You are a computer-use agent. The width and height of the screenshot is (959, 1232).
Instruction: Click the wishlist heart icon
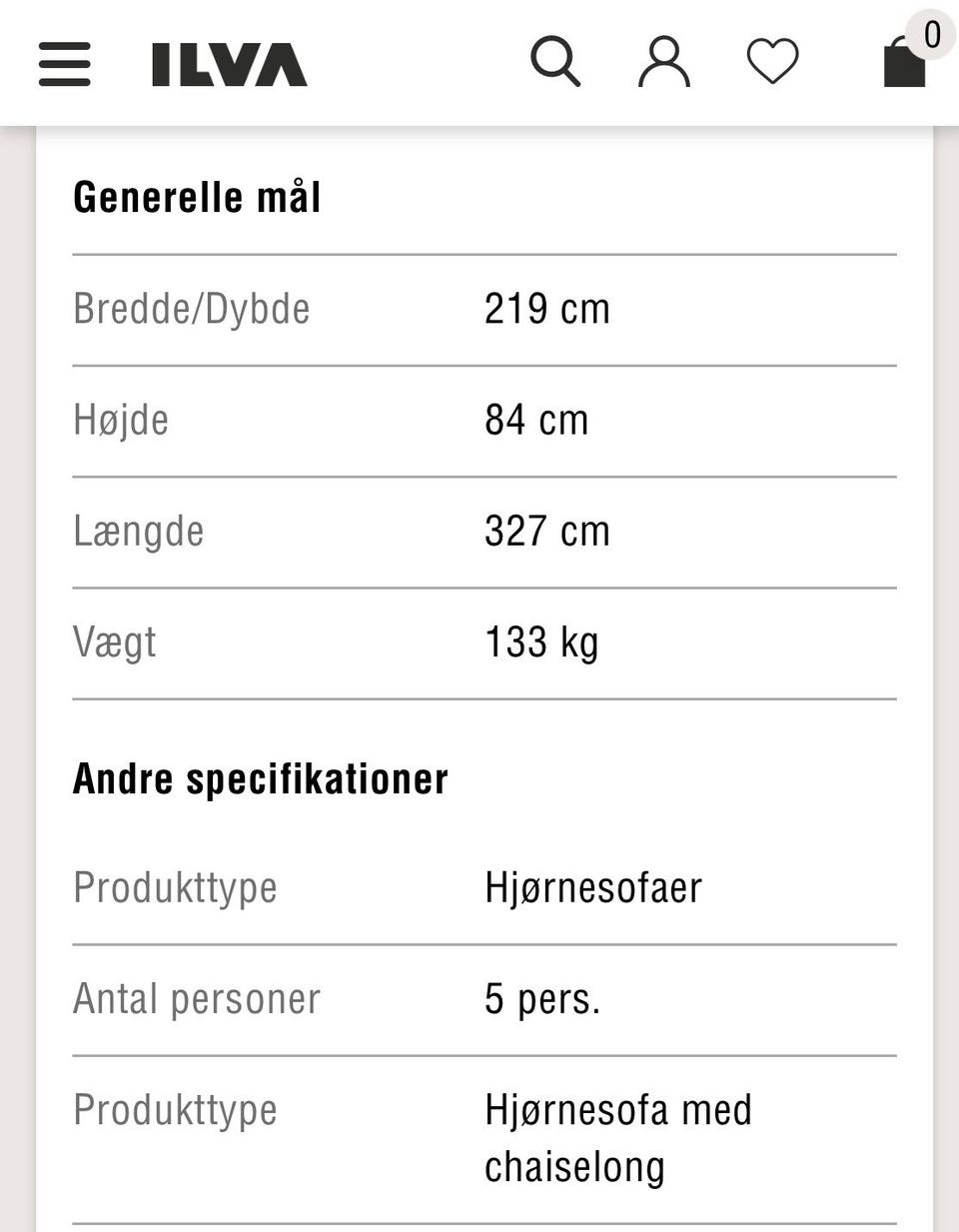pos(771,62)
